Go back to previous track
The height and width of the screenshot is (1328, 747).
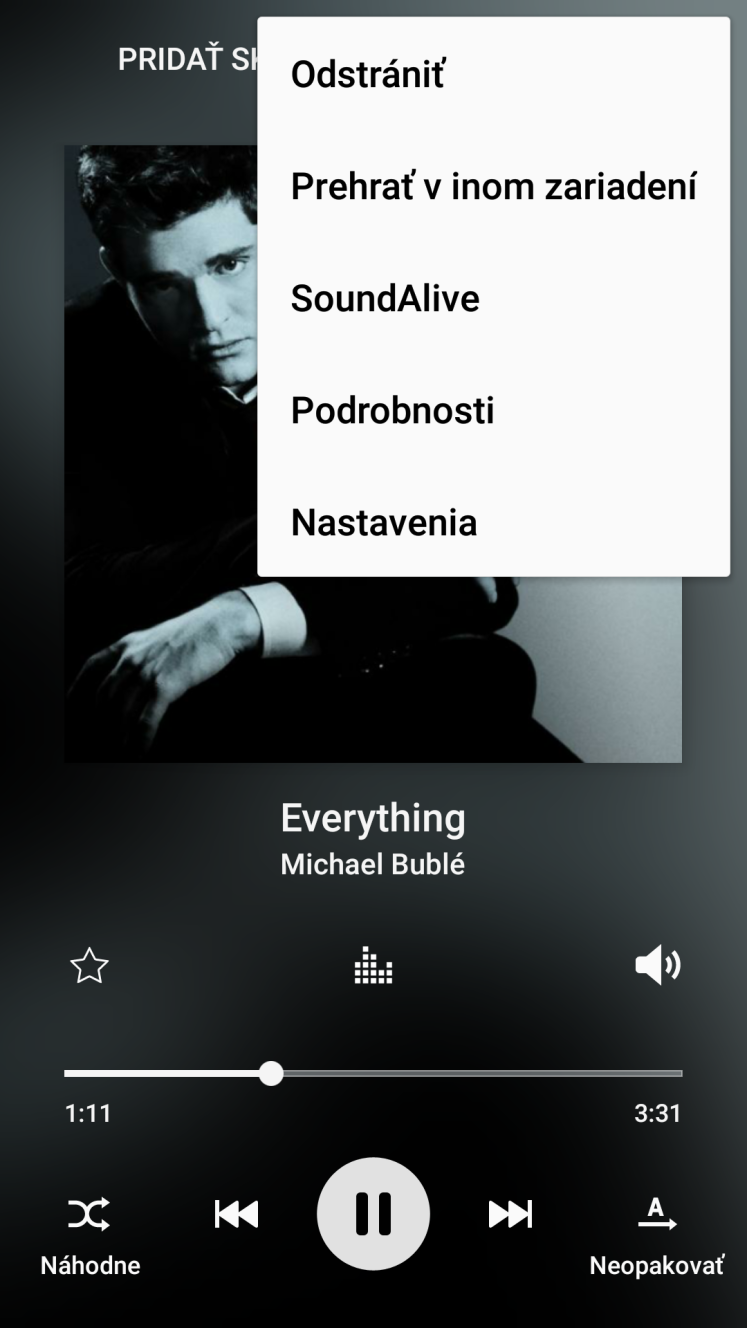(x=236, y=1214)
